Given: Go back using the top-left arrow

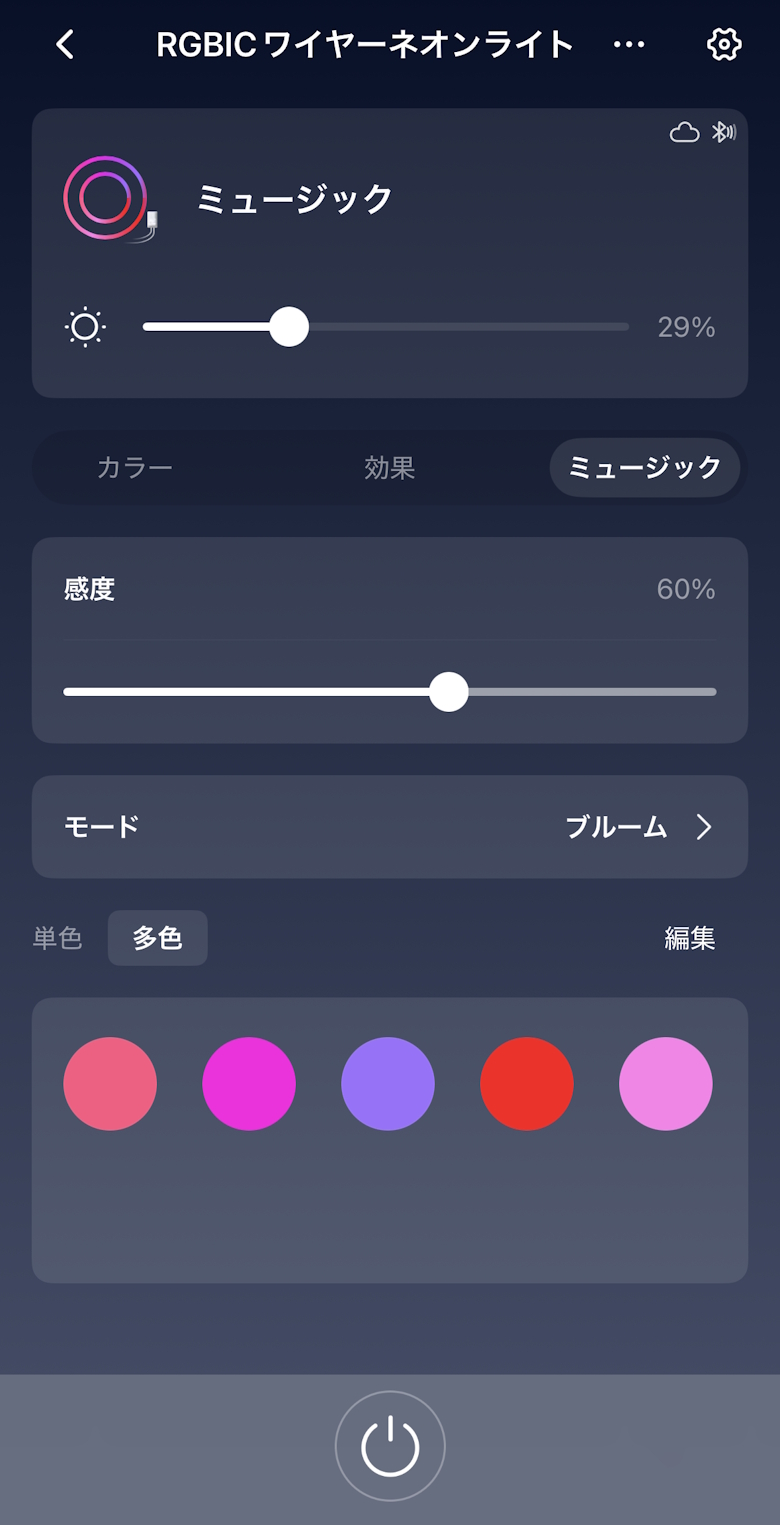Looking at the screenshot, I should [66, 45].
